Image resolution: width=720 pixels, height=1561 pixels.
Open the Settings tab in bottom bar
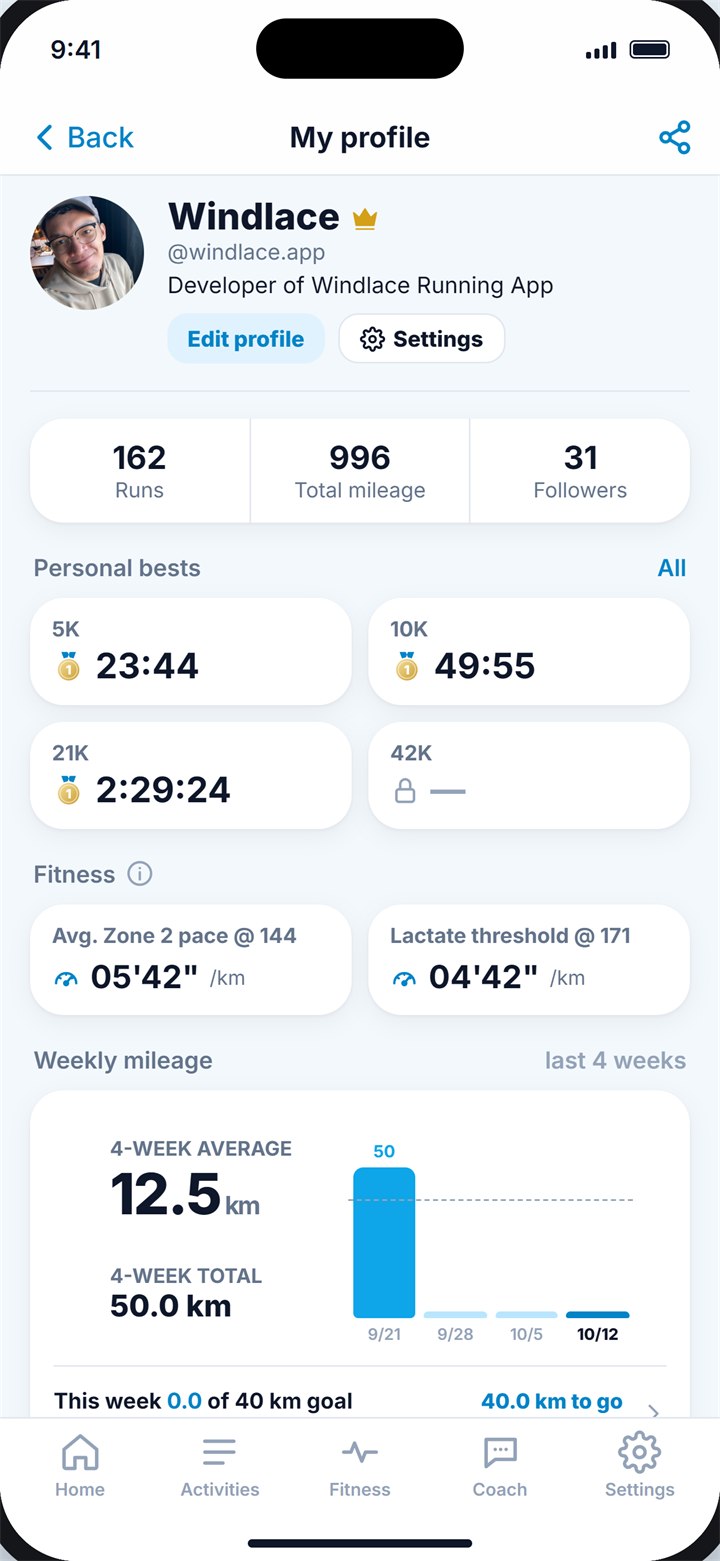pyautogui.click(x=640, y=1466)
